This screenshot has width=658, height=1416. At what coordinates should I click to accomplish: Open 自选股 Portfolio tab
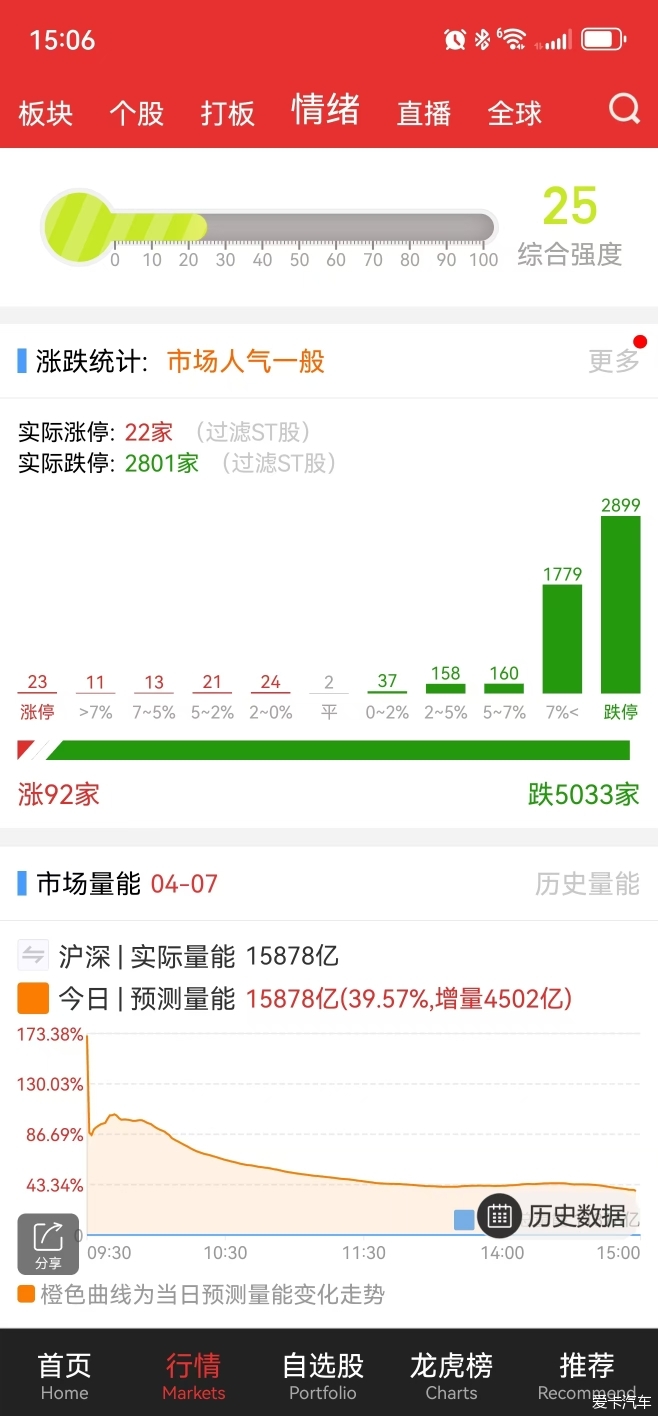pos(323,1376)
